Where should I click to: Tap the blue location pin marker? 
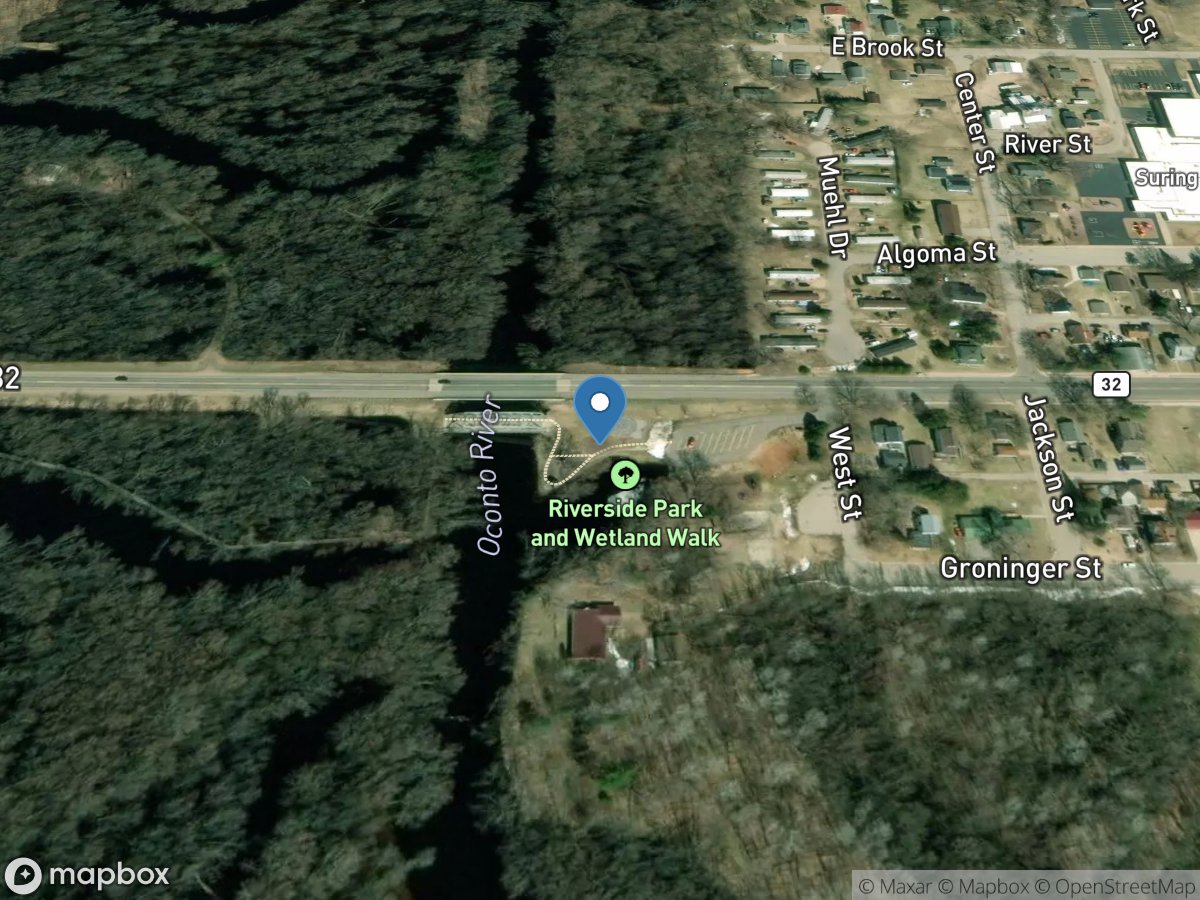(x=599, y=405)
